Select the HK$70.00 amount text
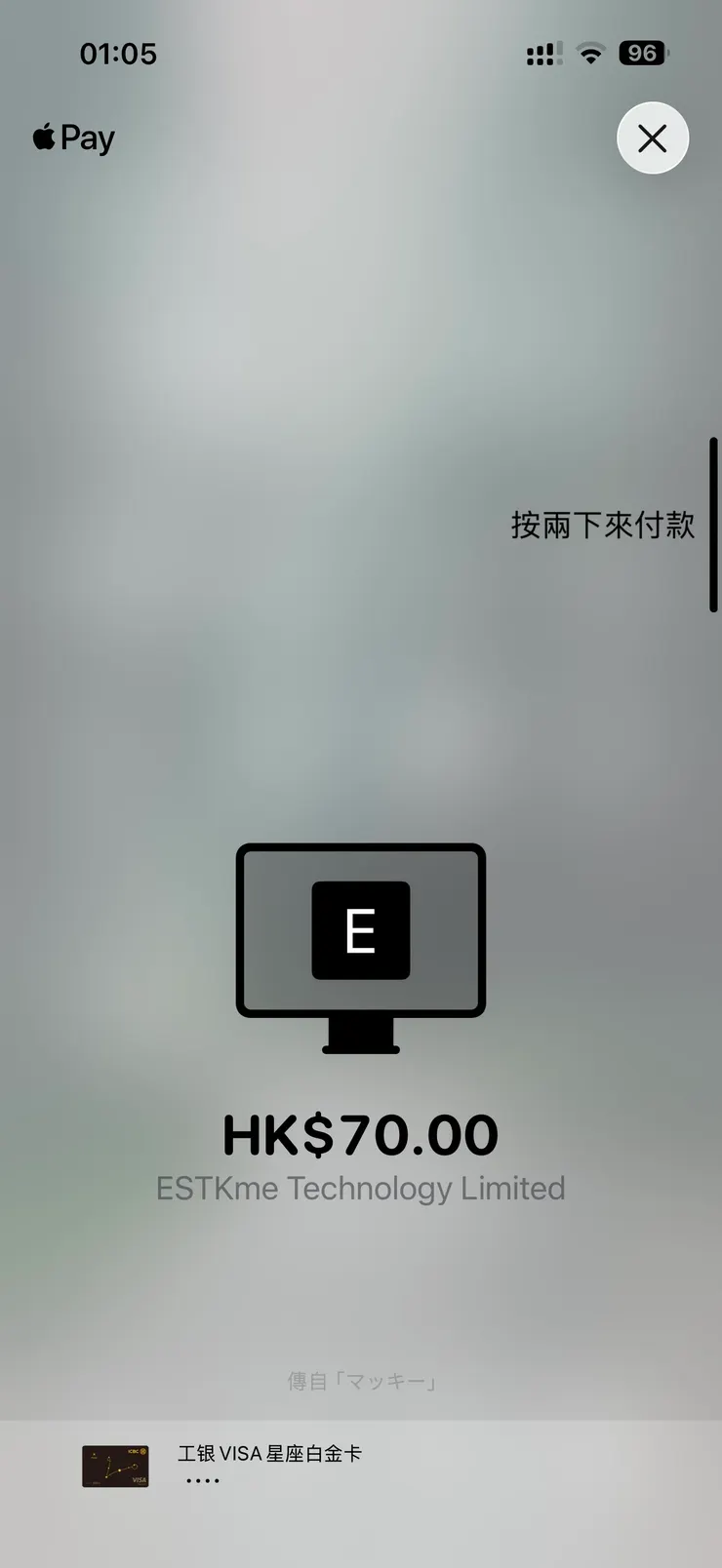The image size is (722, 1568). point(361,1132)
